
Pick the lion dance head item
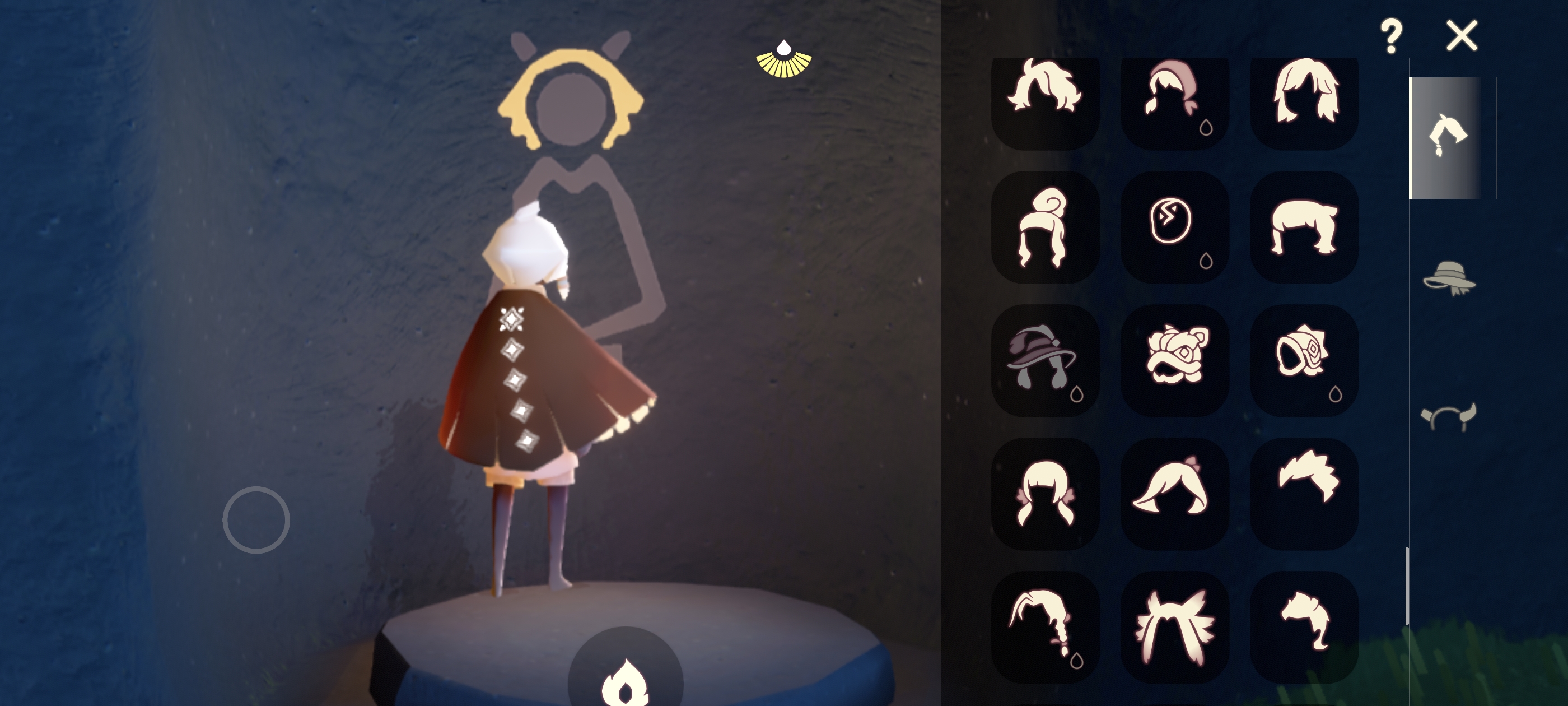[x=1174, y=359]
